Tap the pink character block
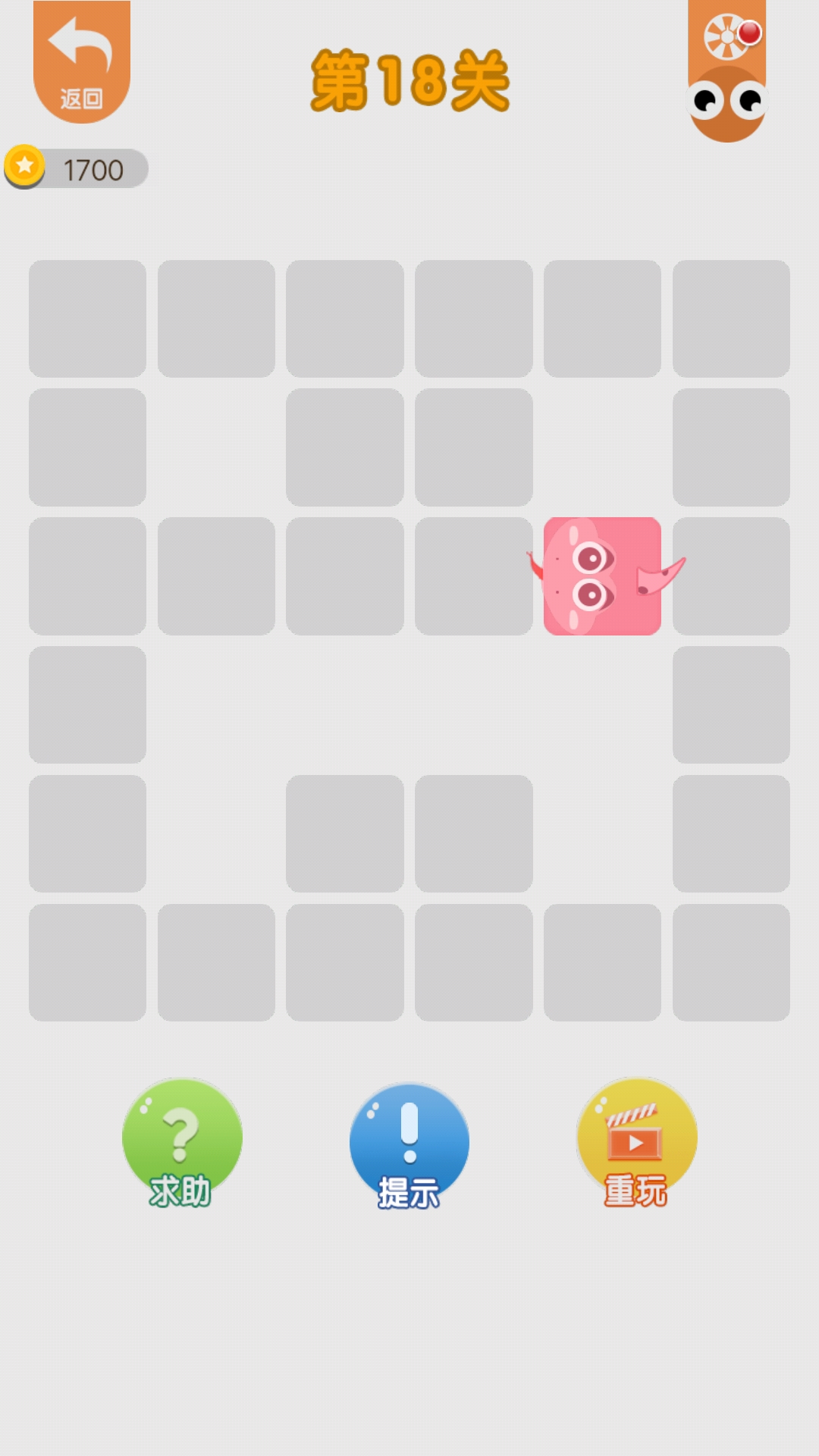 click(x=602, y=576)
